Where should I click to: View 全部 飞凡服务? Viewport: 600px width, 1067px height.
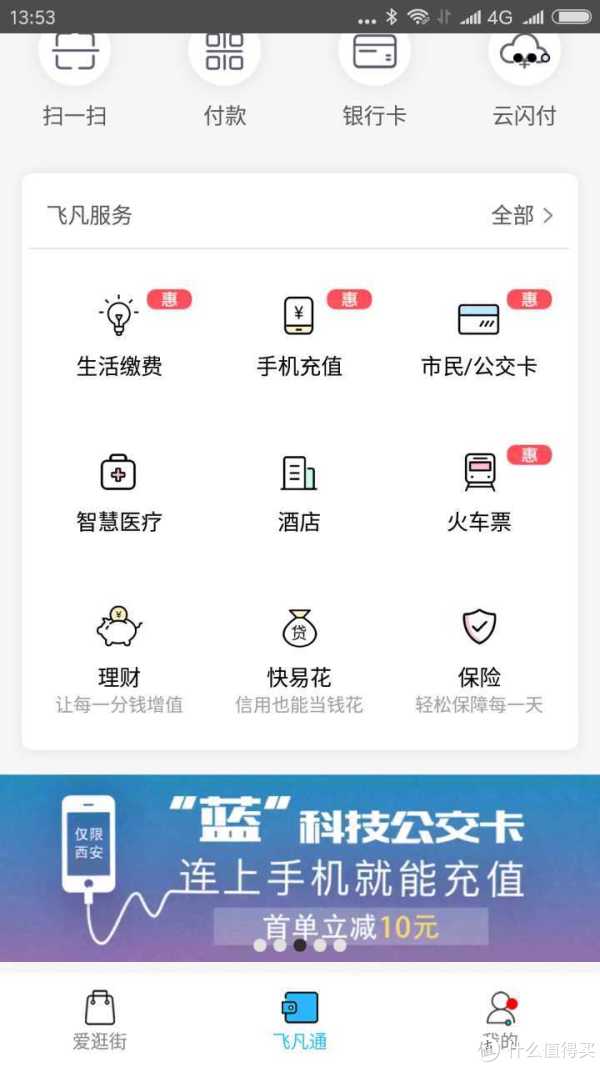(x=522, y=215)
